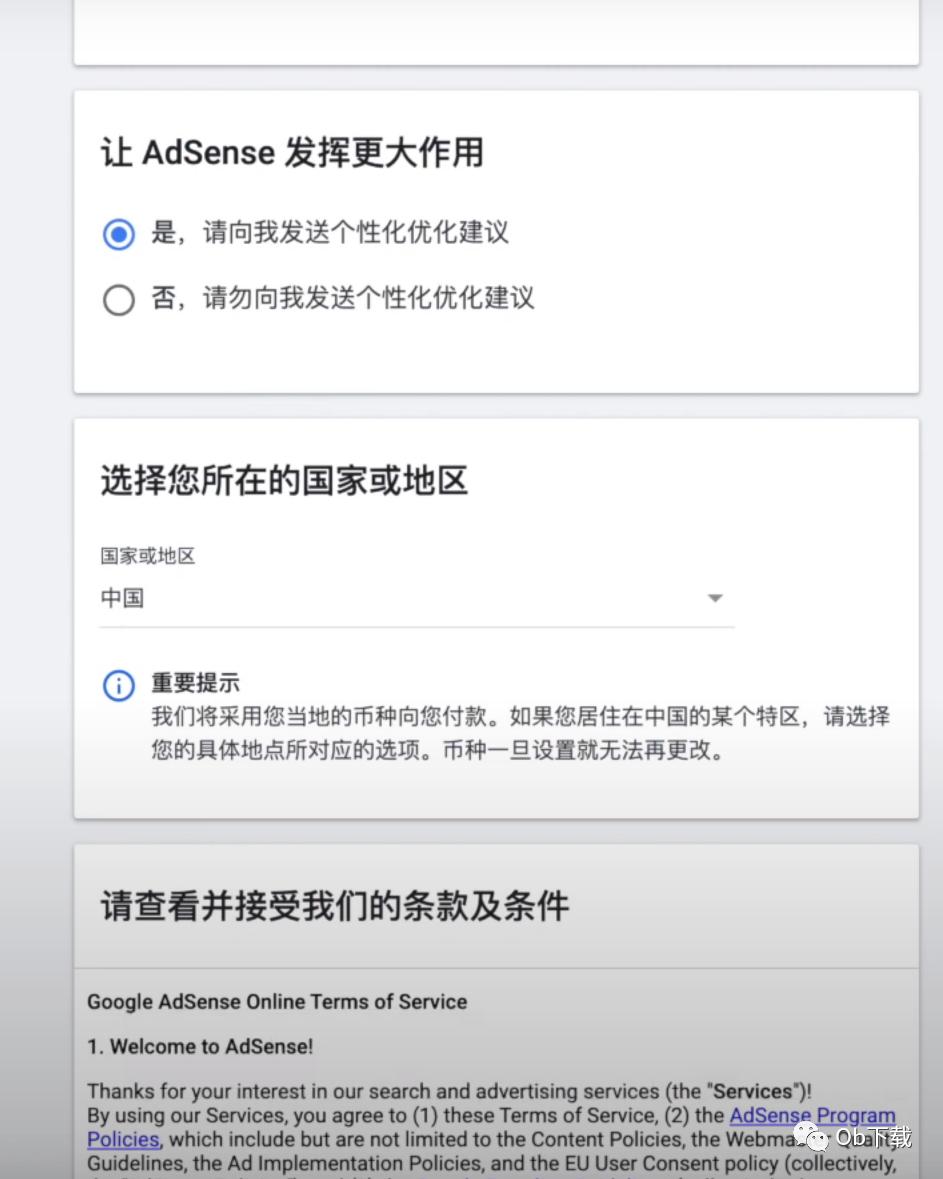The width and height of the screenshot is (943, 1179).
Task: Click the WeChat logo in the watermark
Action: [x=809, y=1138]
